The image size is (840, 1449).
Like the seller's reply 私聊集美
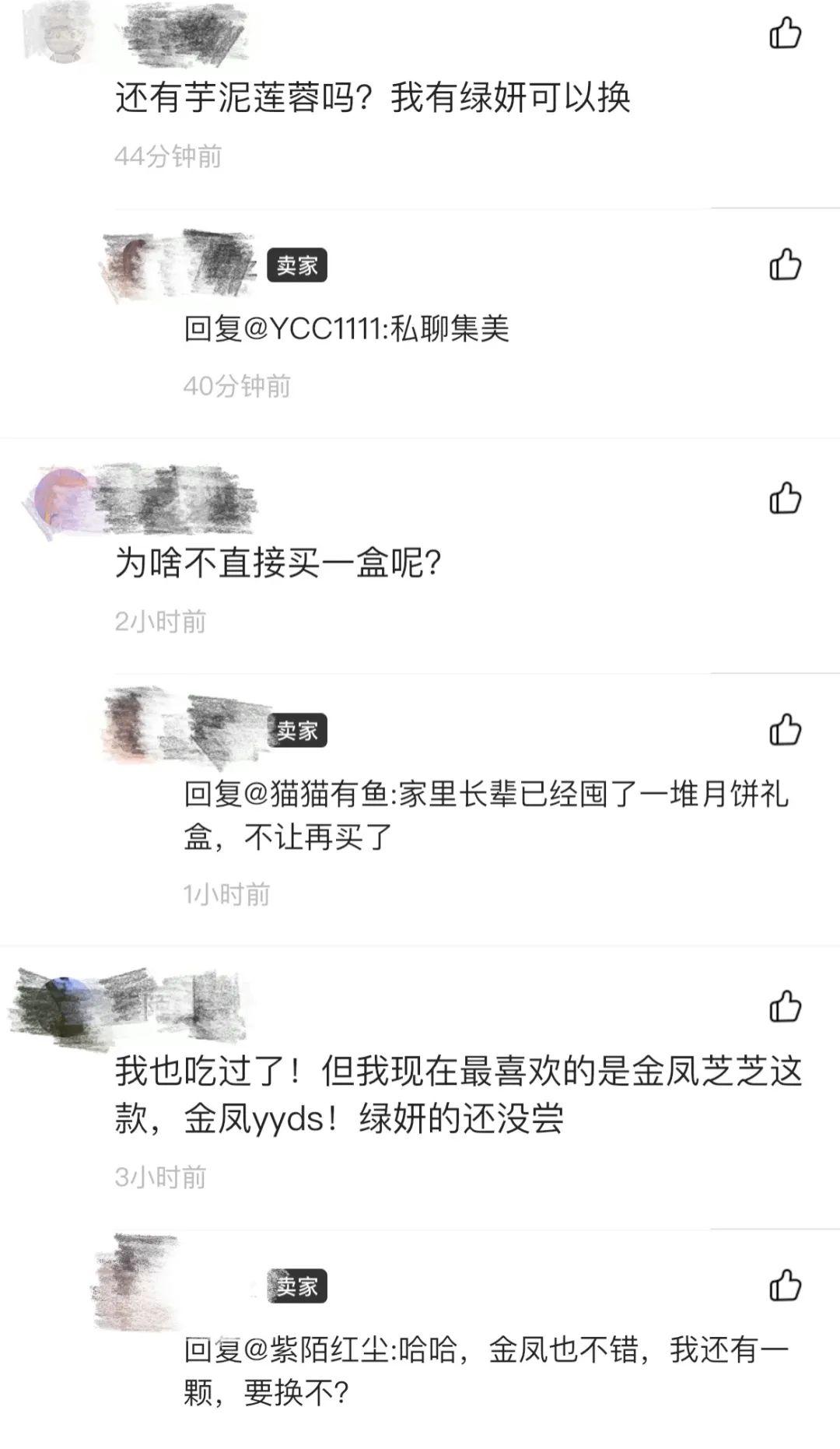point(785,265)
